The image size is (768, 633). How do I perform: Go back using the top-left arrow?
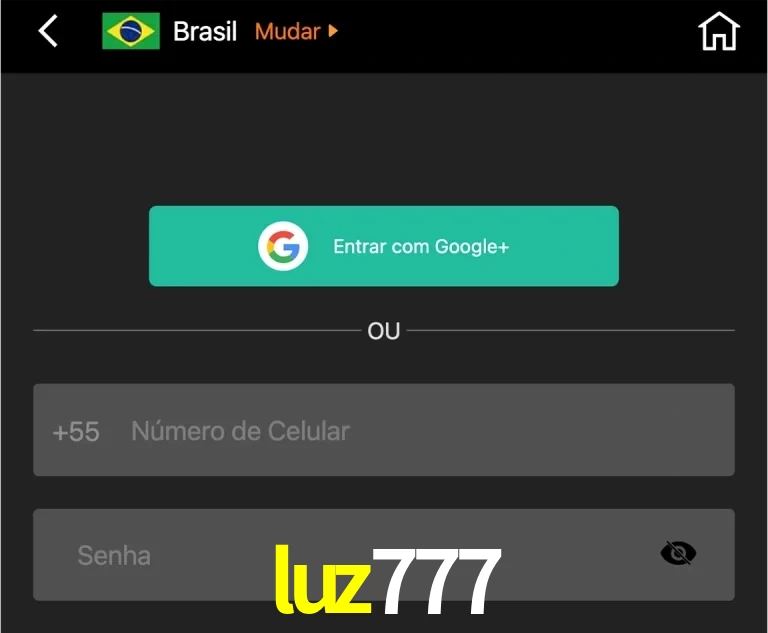(x=48, y=32)
